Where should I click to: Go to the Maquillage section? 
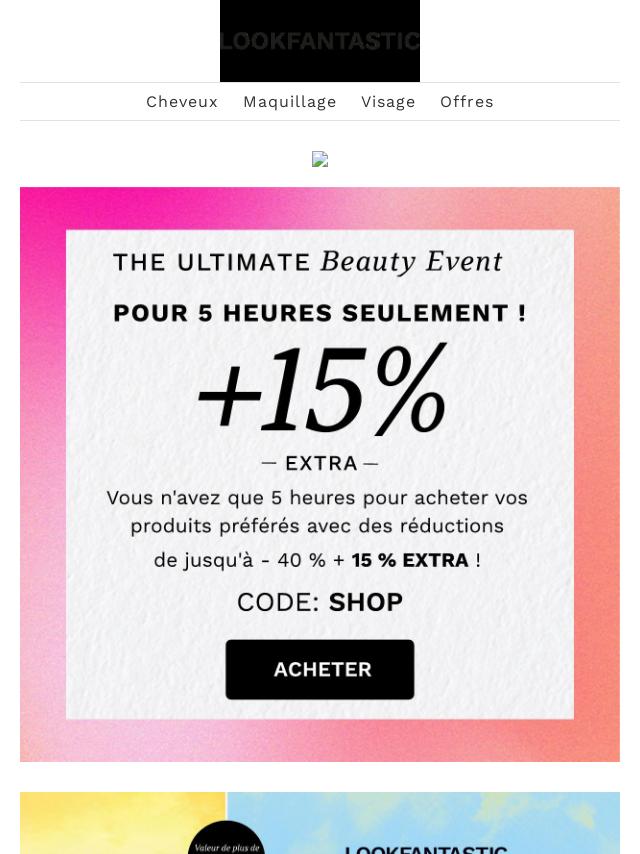pyautogui.click(x=289, y=102)
